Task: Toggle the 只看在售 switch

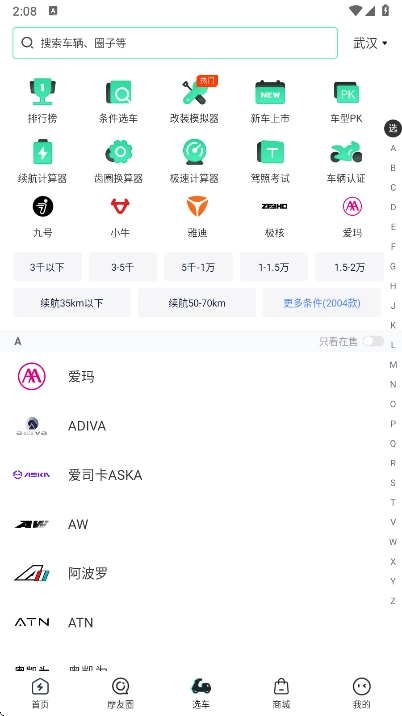Action: tap(373, 341)
